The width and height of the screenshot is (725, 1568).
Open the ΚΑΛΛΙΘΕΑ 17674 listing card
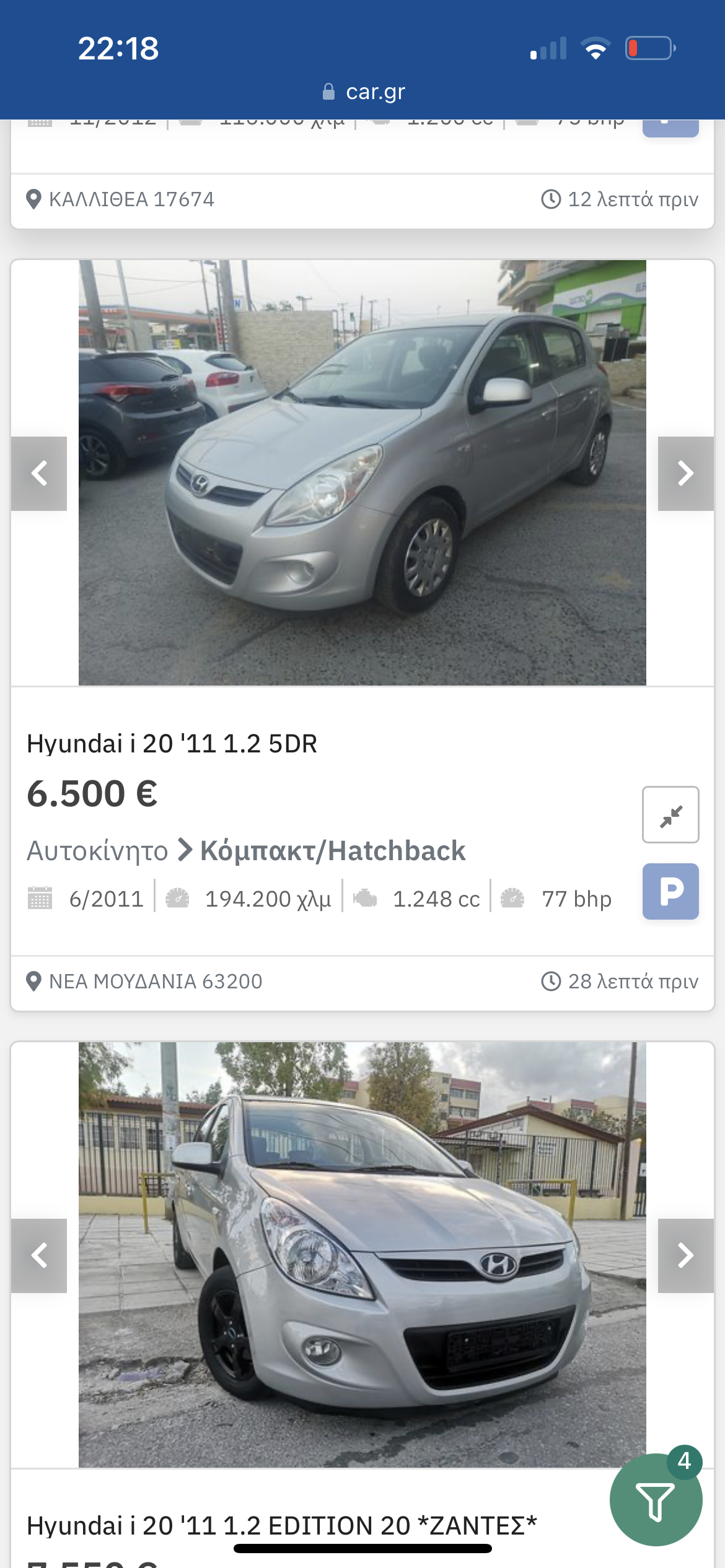131,199
